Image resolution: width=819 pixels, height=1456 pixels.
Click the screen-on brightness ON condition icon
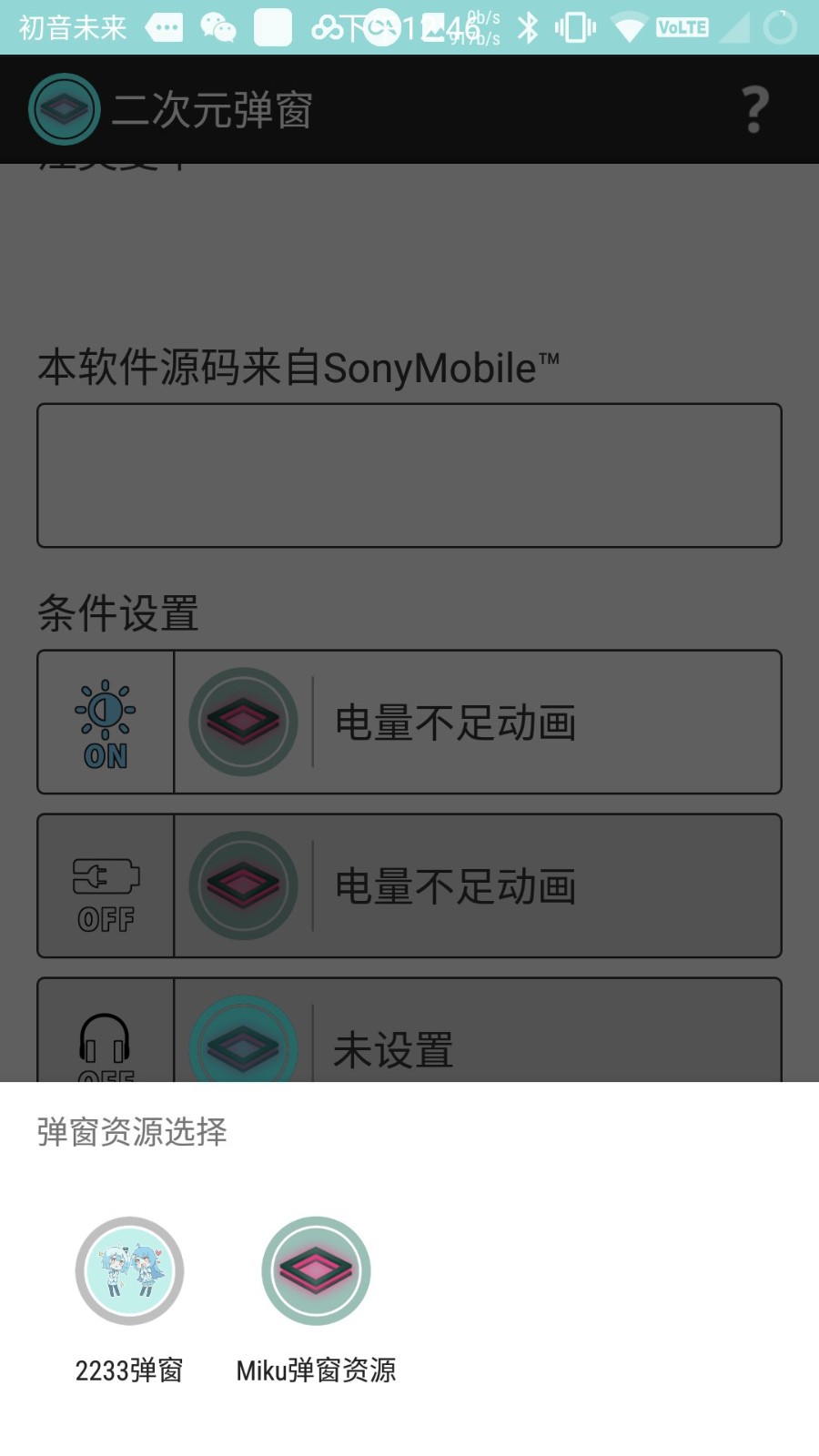point(105,722)
